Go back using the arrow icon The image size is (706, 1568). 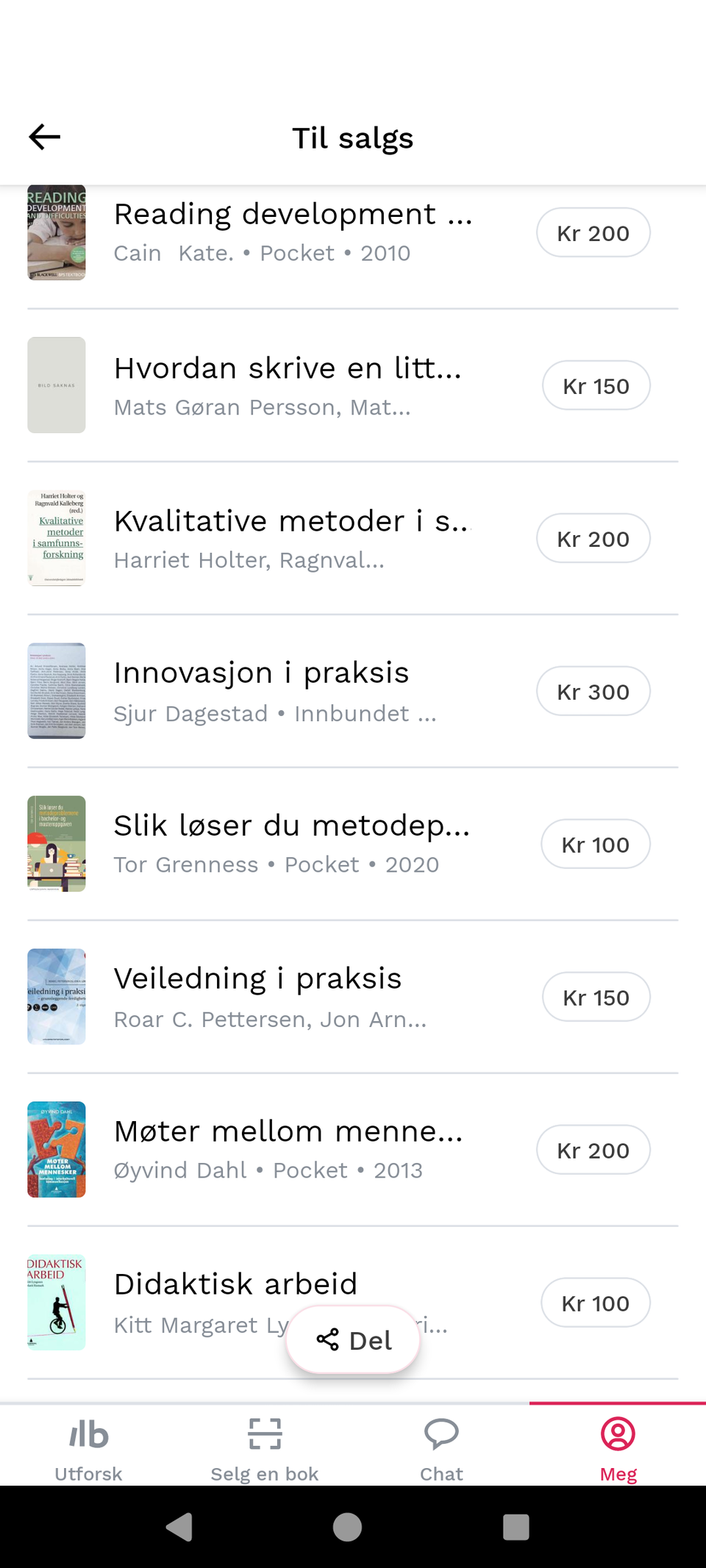click(44, 137)
